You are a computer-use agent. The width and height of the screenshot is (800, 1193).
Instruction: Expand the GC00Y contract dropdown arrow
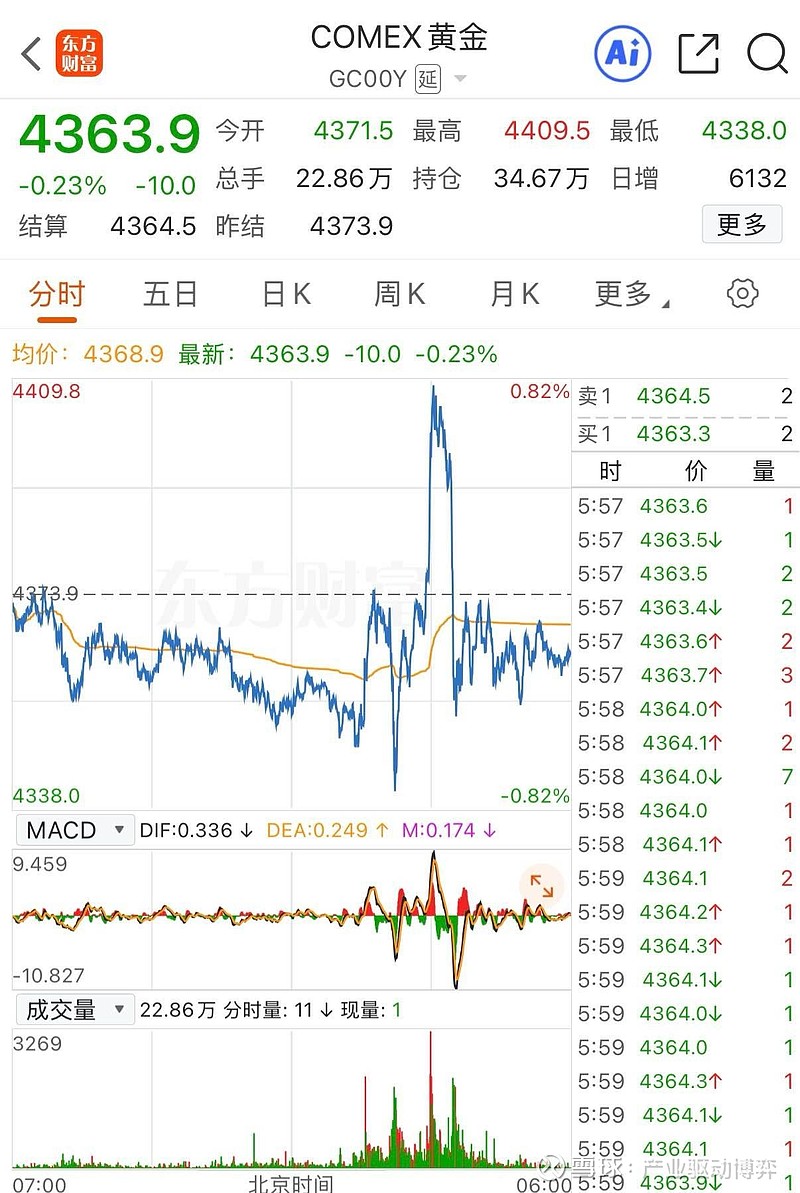tap(459, 79)
